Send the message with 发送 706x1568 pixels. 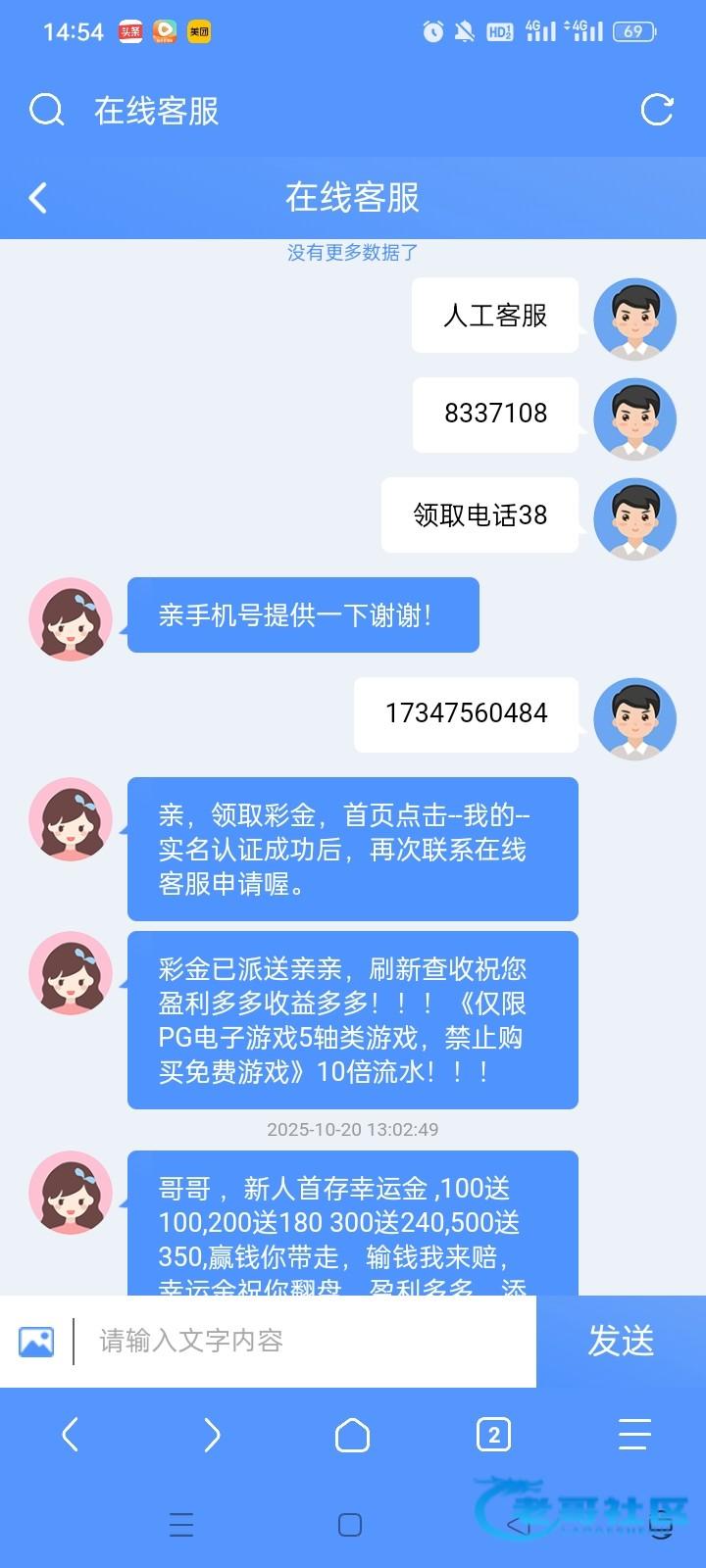tap(620, 1341)
